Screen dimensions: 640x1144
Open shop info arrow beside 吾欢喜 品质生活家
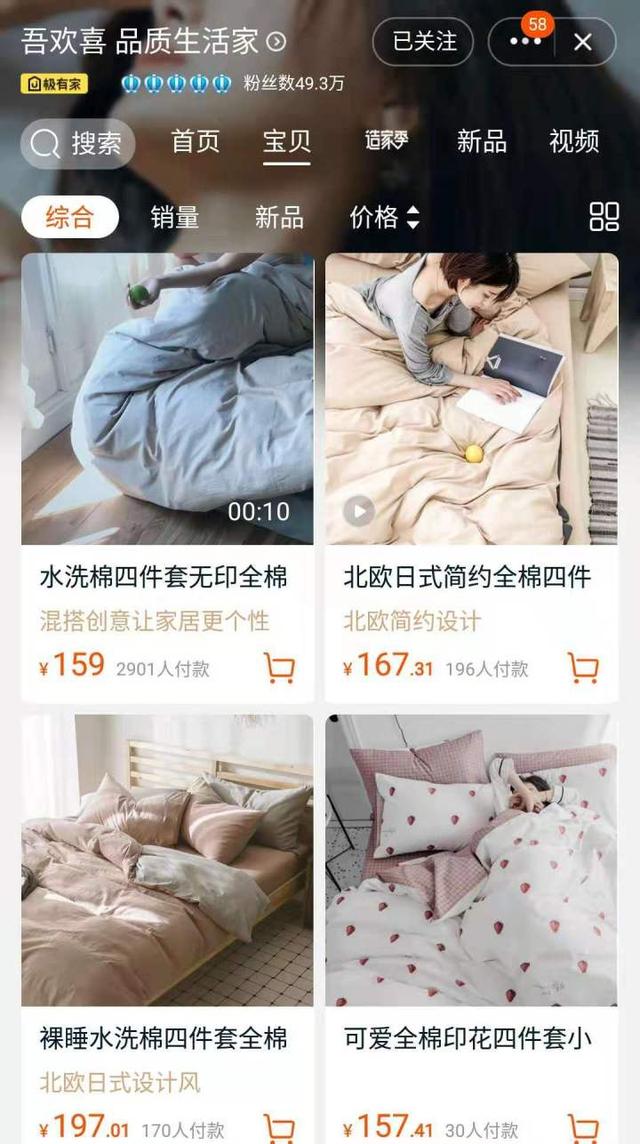pyautogui.click(x=277, y=42)
